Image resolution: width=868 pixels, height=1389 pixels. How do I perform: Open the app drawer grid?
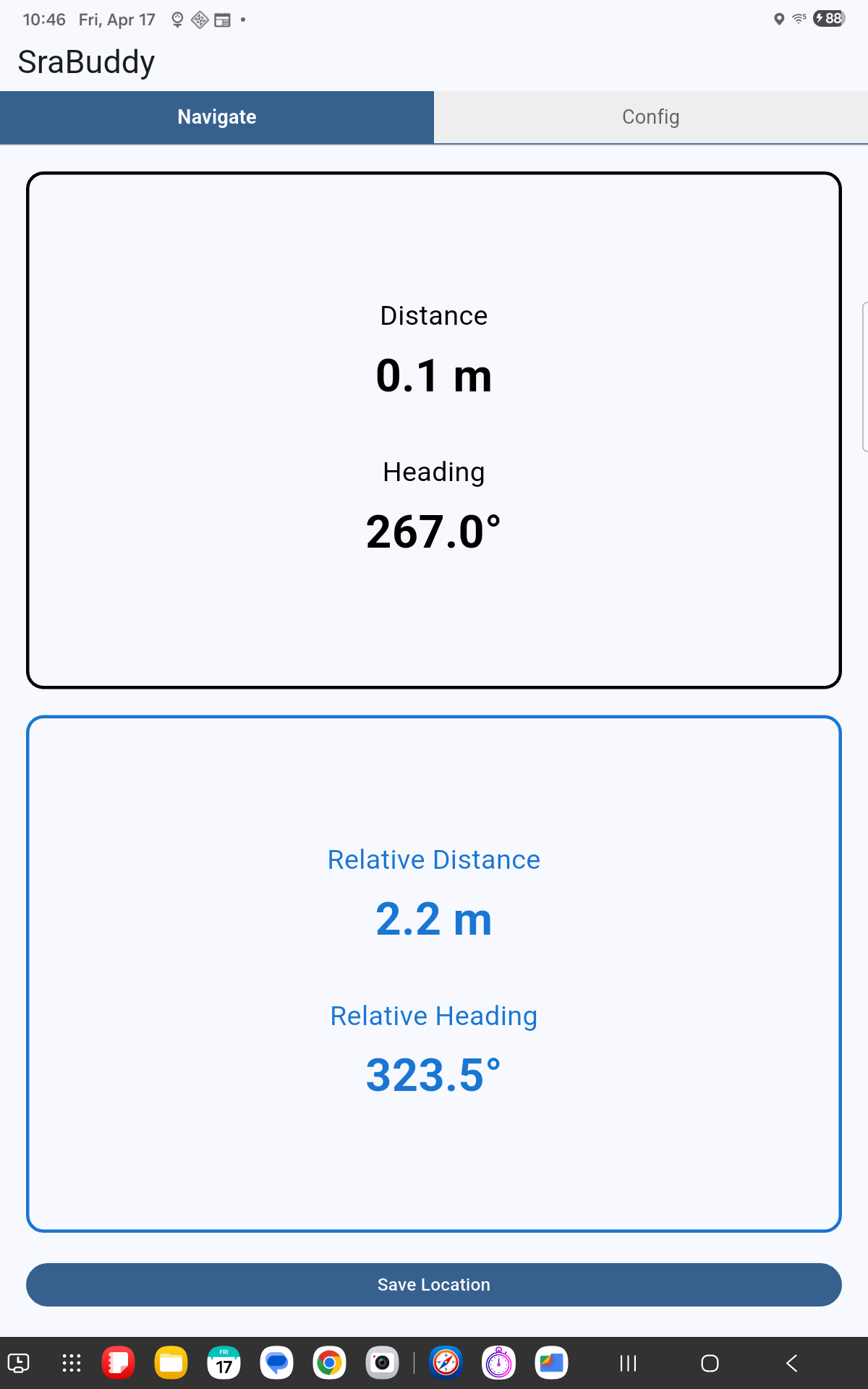[72, 1364]
